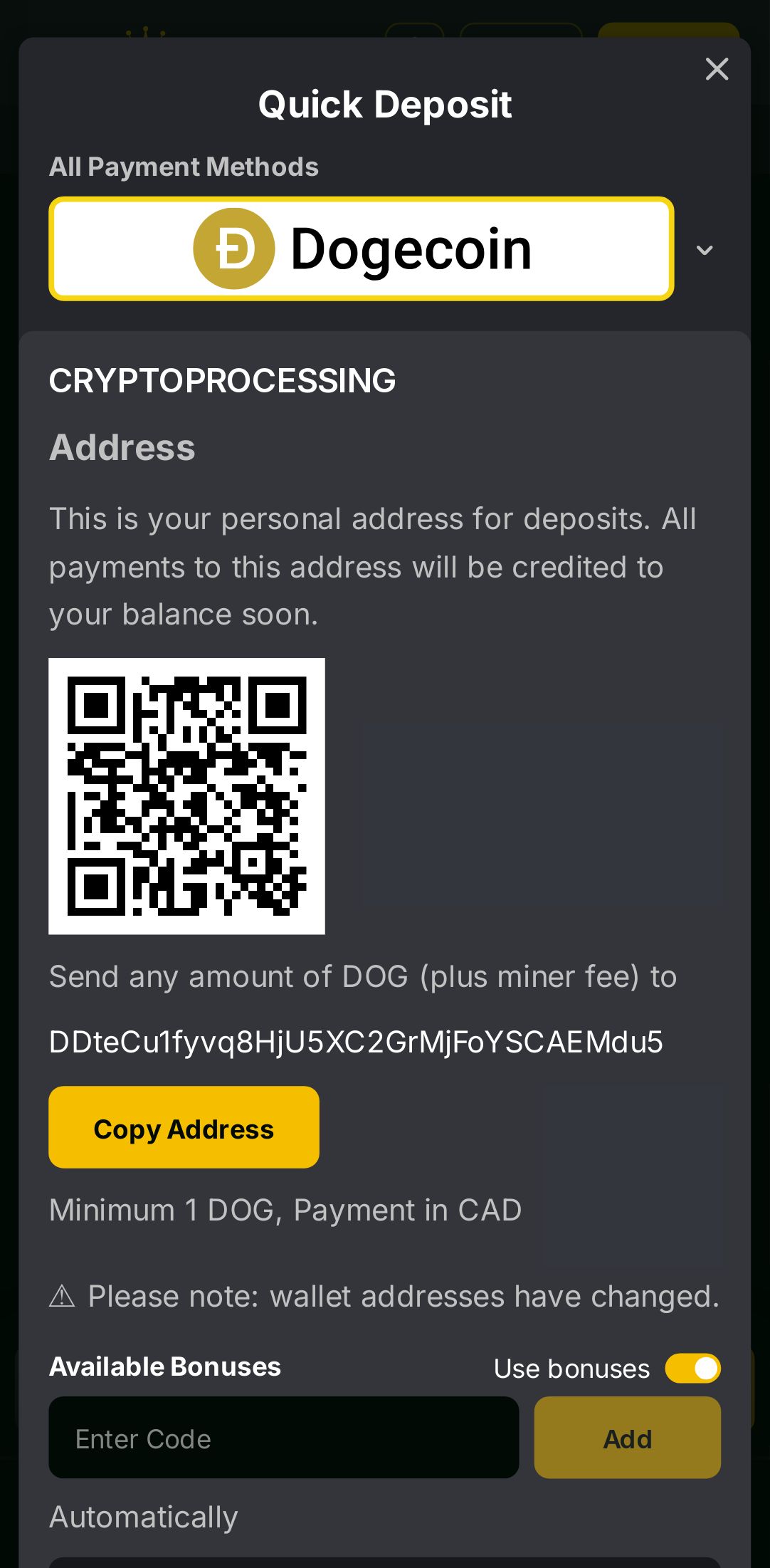Tap the Copy Address button
Screen dimensions: 770x1568
click(184, 1127)
